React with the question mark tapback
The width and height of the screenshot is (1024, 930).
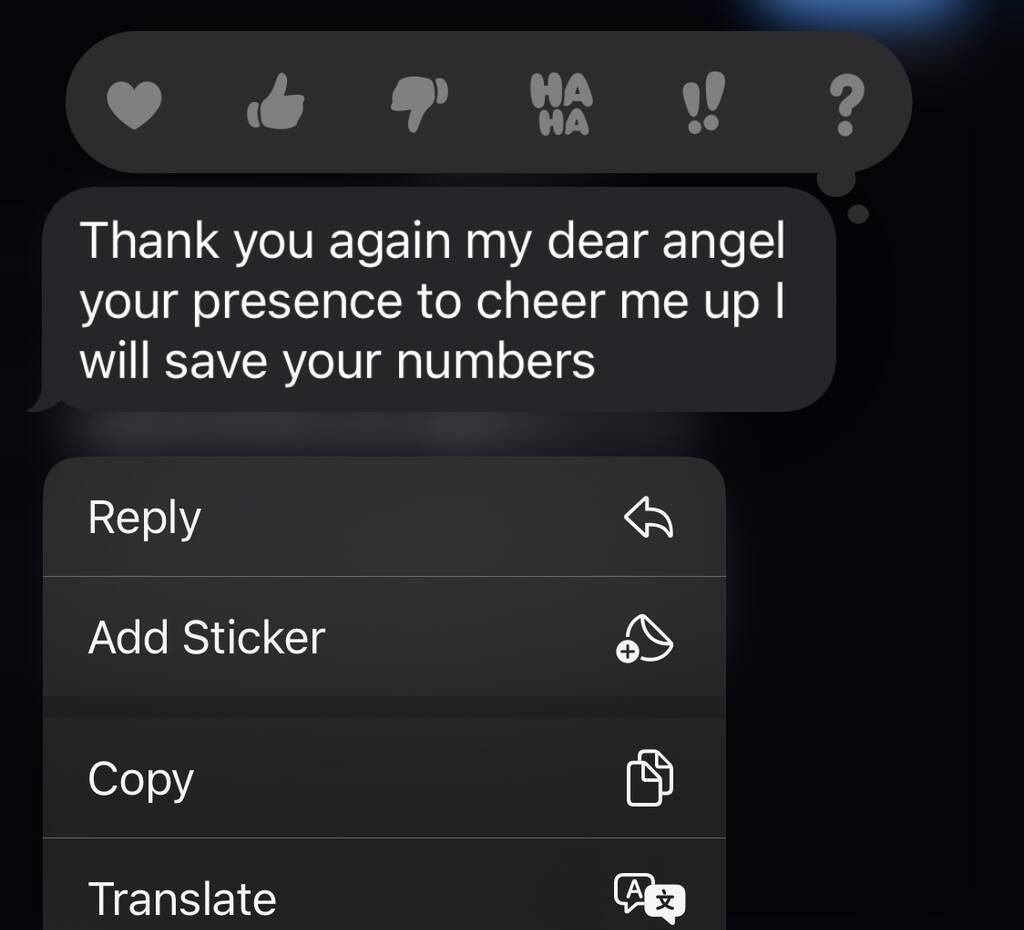845,105
